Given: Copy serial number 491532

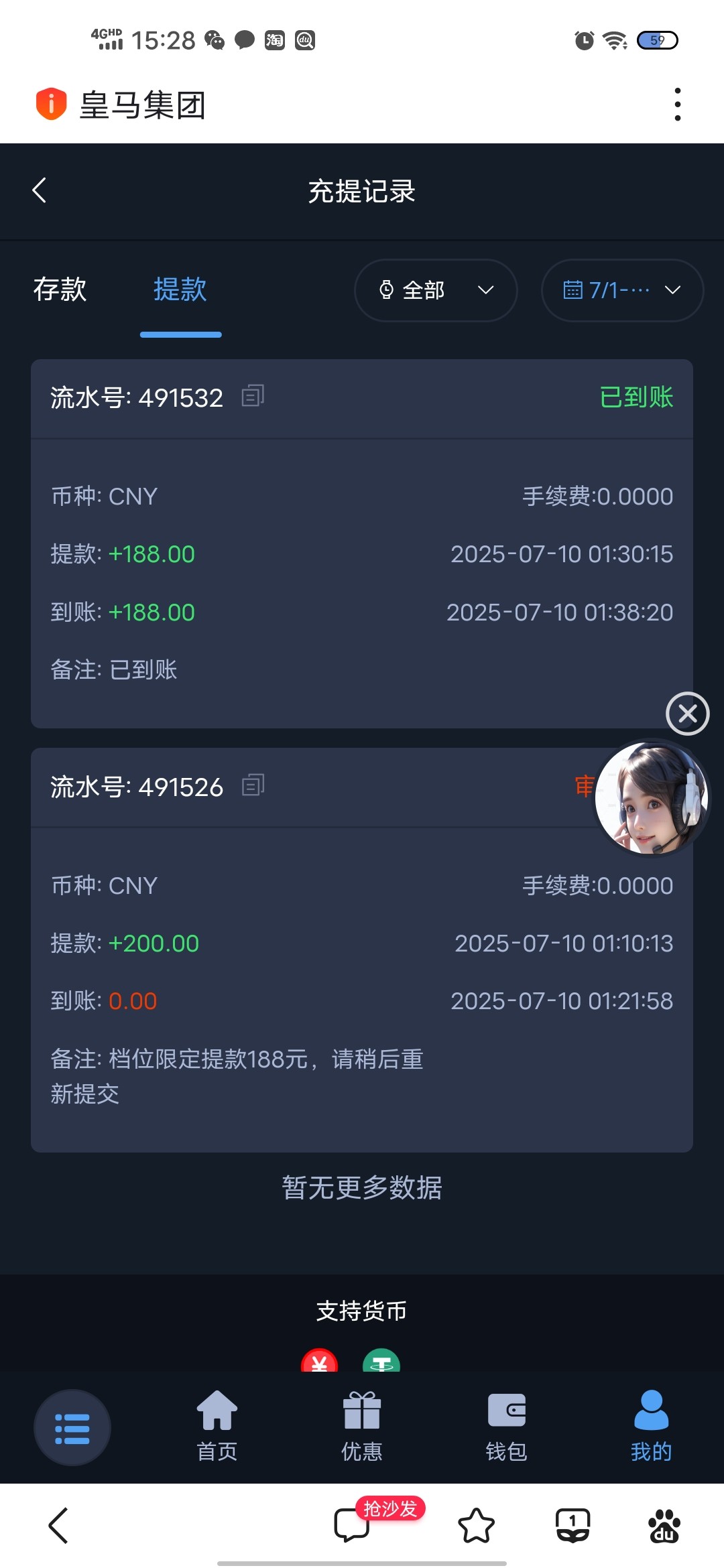Looking at the screenshot, I should point(253,396).
